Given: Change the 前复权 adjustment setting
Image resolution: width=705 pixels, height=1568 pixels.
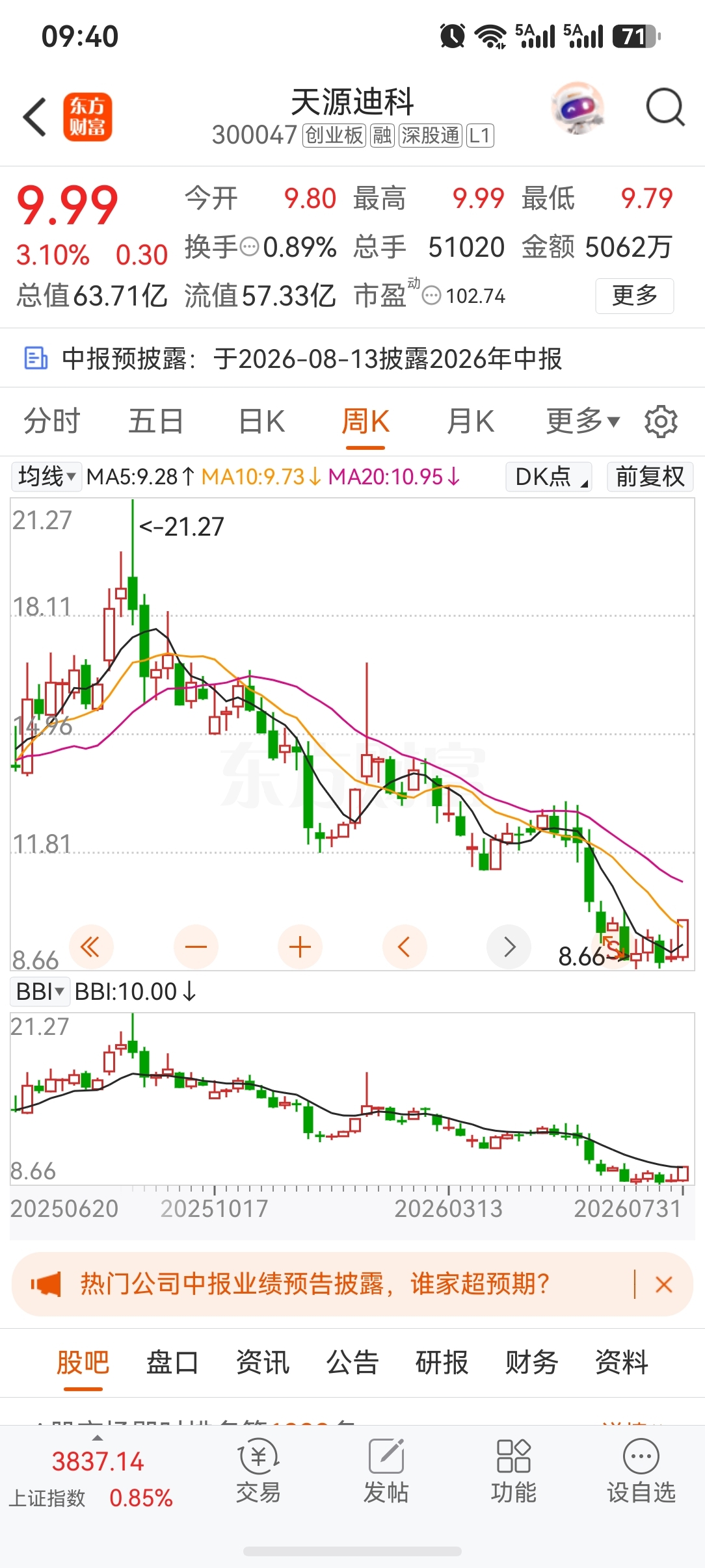Looking at the screenshot, I should (650, 477).
